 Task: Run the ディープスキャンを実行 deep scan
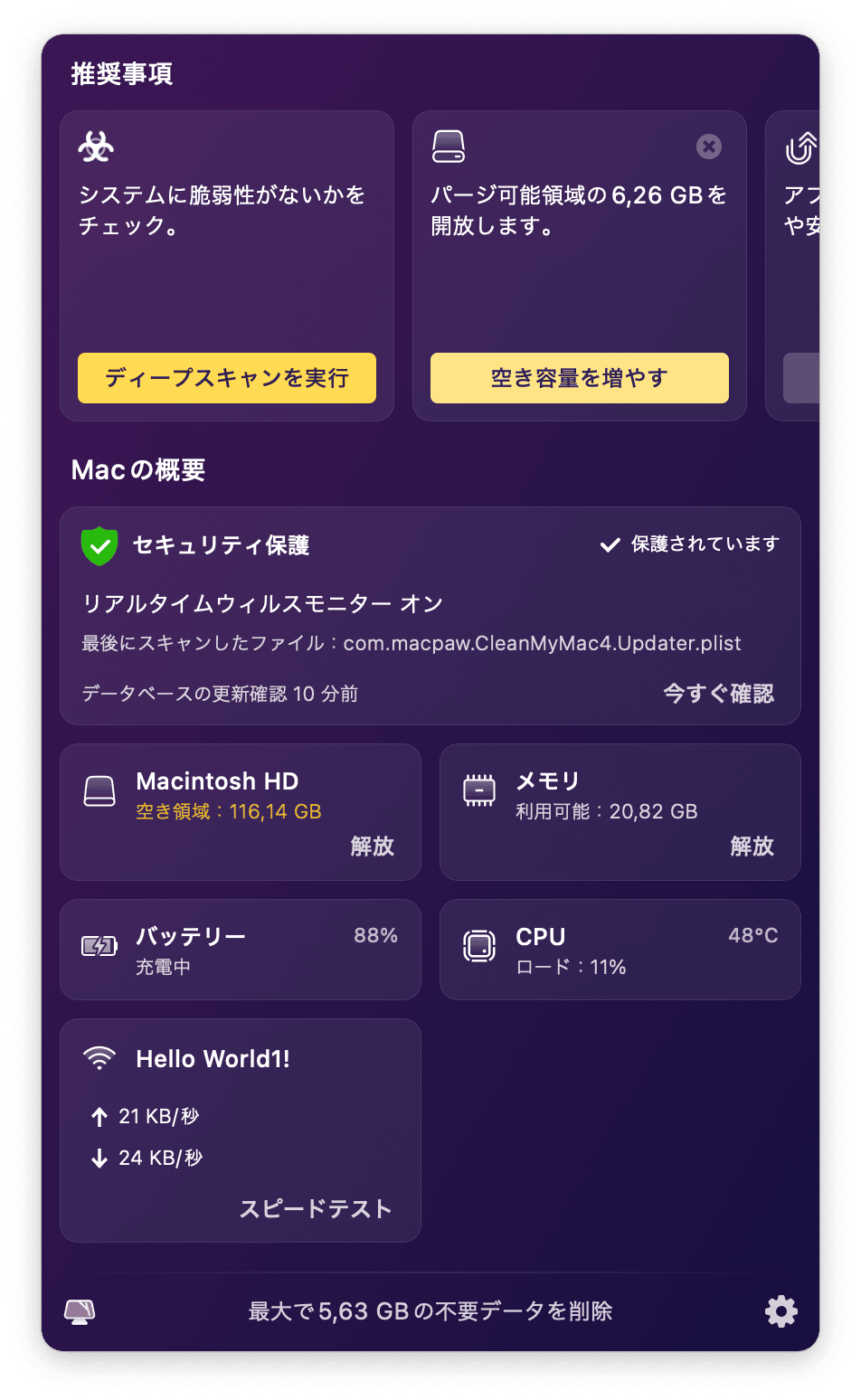tap(226, 378)
